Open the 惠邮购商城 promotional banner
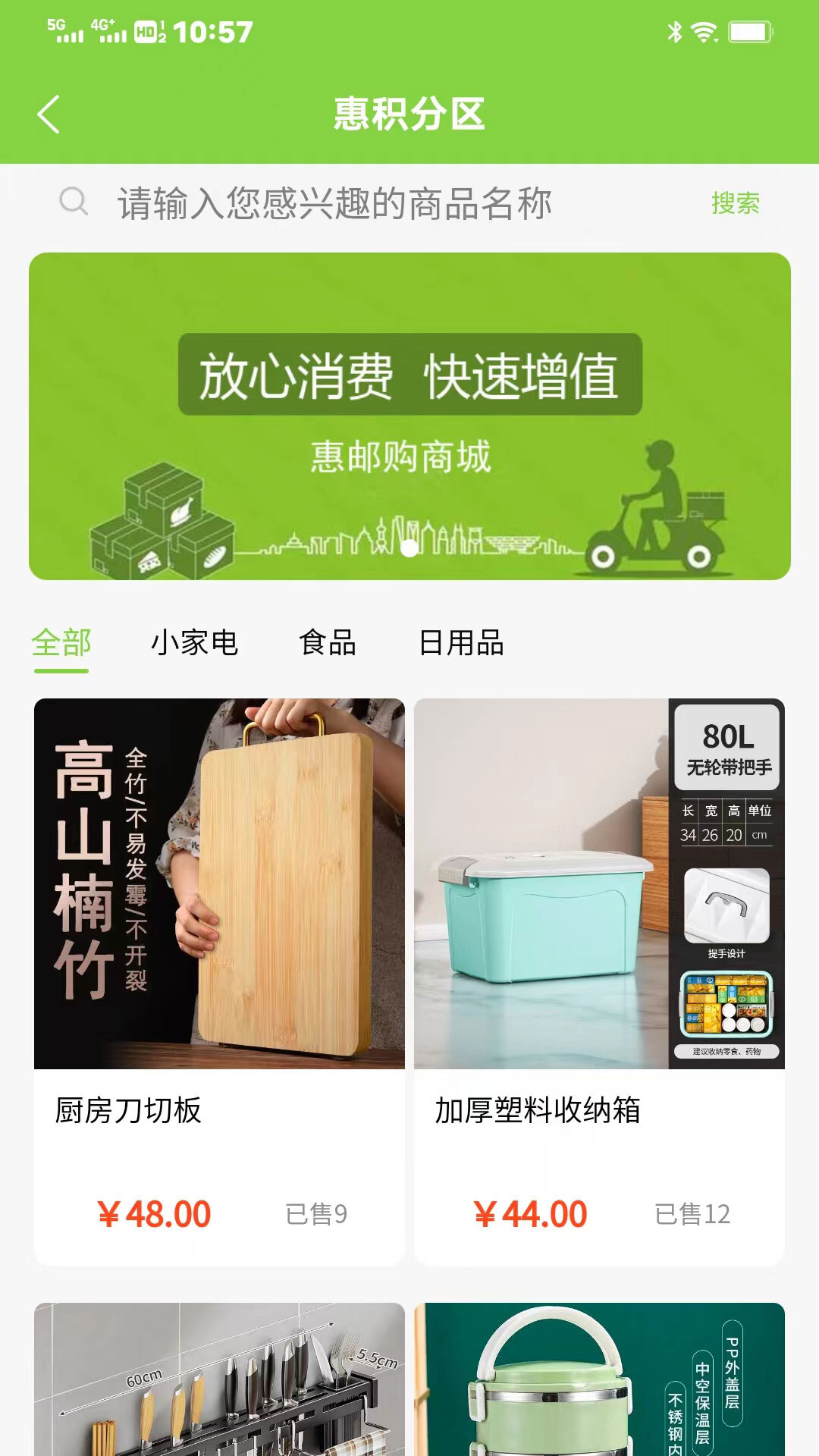Image resolution: width=819 pixels, height=1456 pixels. (x=409, y=416)
